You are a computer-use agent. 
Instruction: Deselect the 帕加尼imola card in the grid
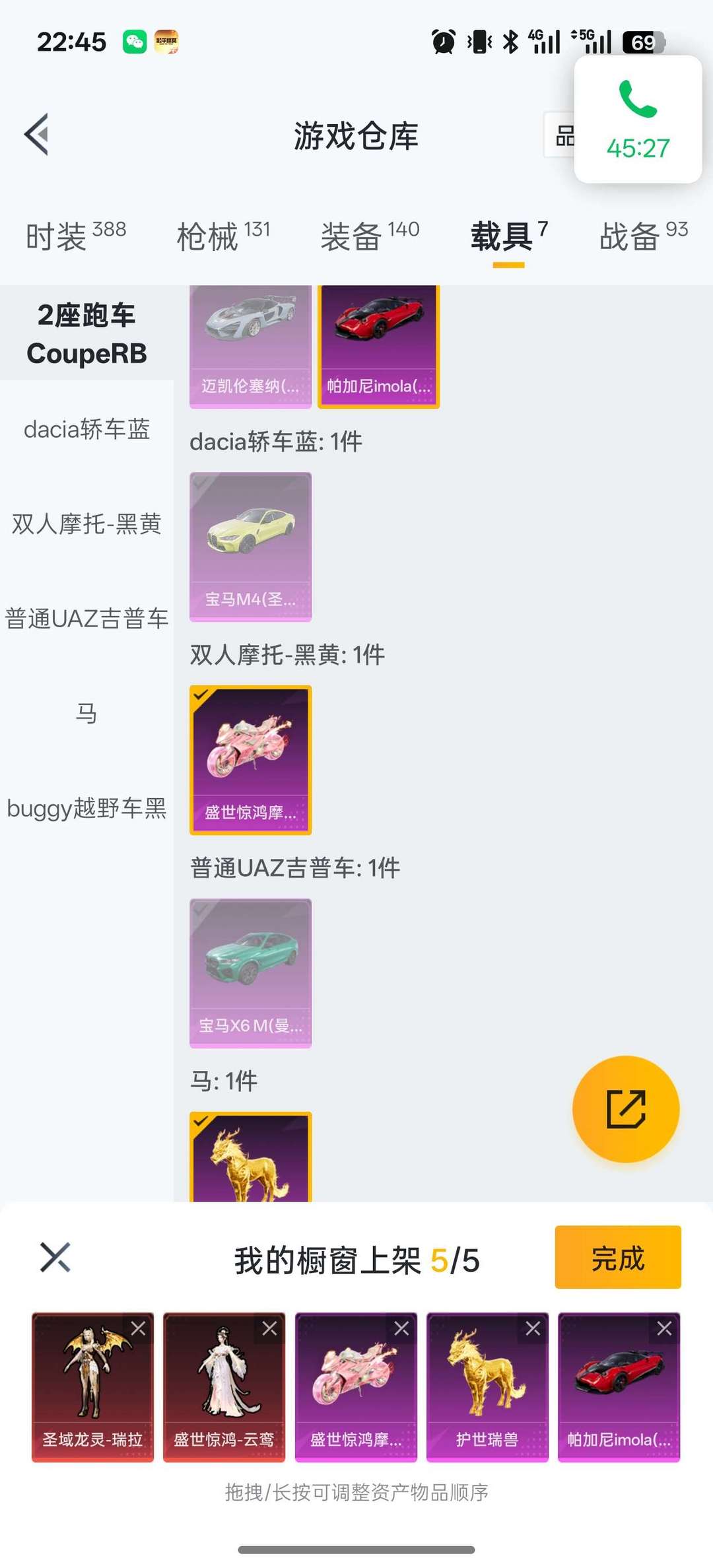tap(378, 346)
